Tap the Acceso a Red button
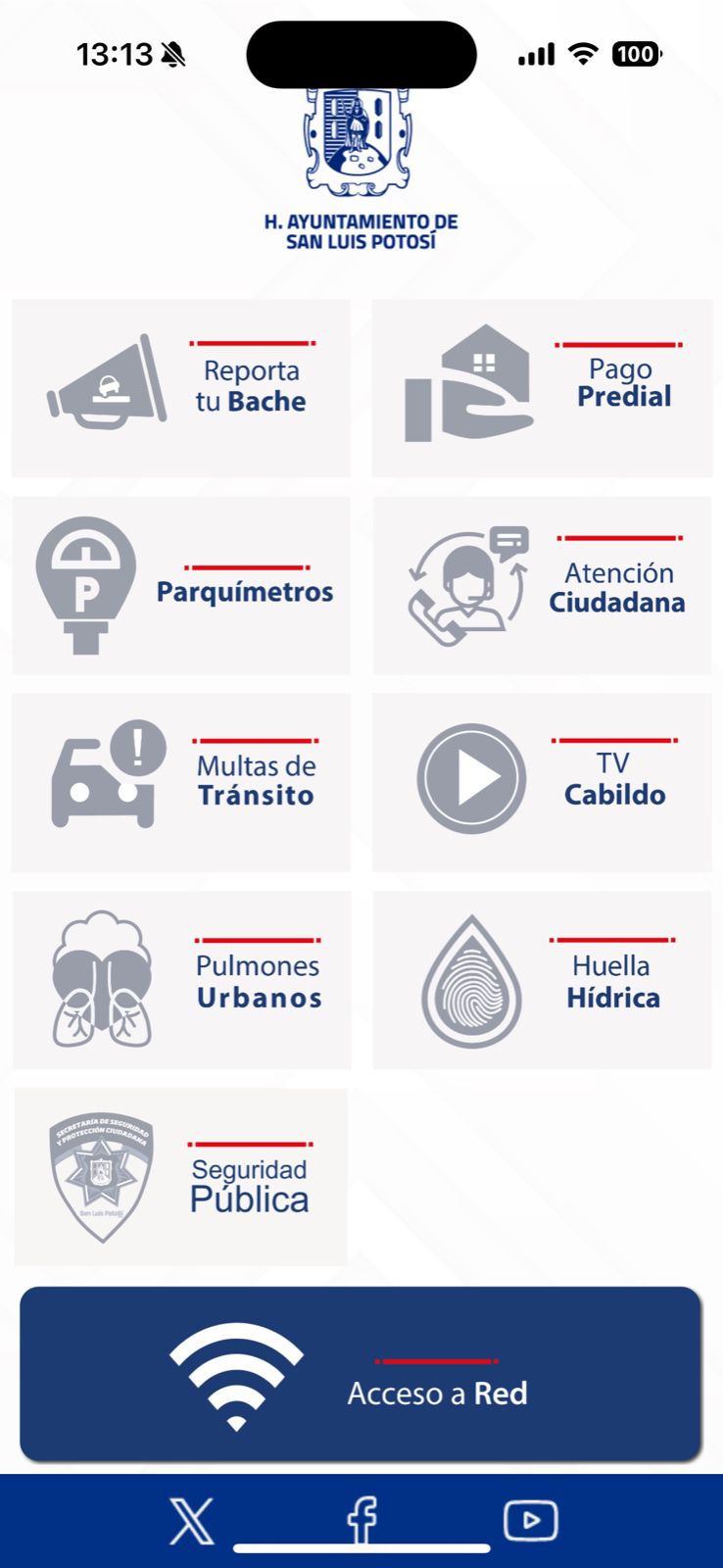Viewport: 723px width, 1568px height. click(x=361, y=1374)
